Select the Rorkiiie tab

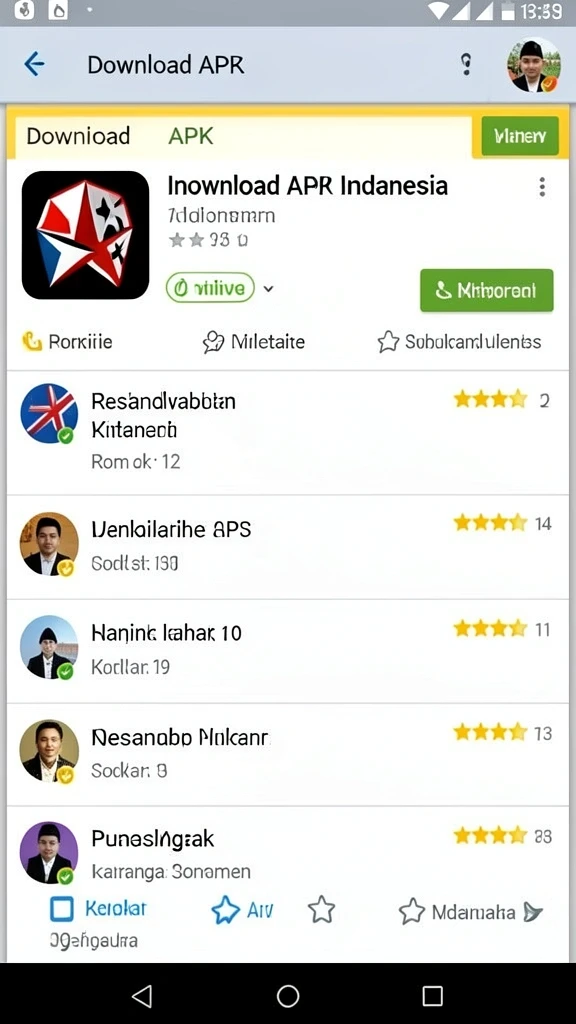pyautogui.click(x=67, y=341)
